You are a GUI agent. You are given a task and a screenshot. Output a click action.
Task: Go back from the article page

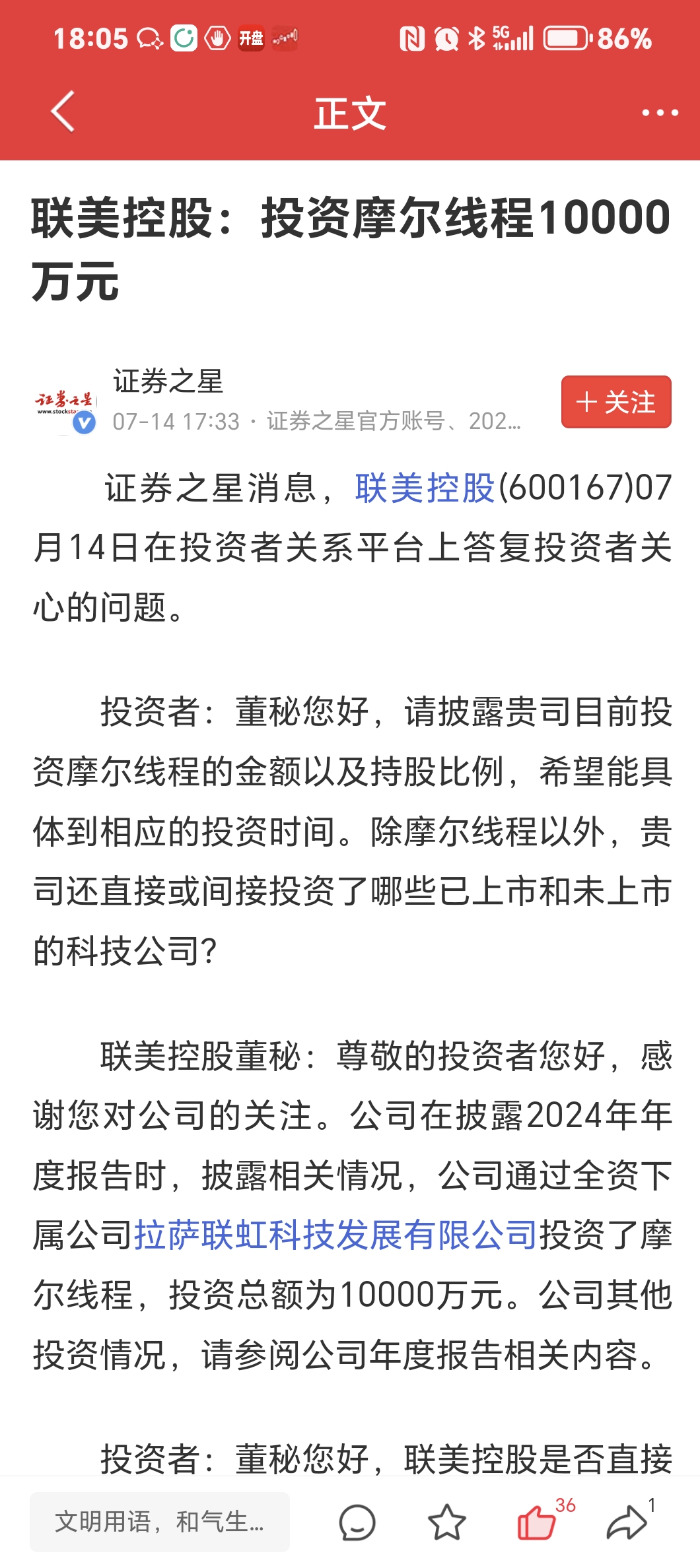63,112
